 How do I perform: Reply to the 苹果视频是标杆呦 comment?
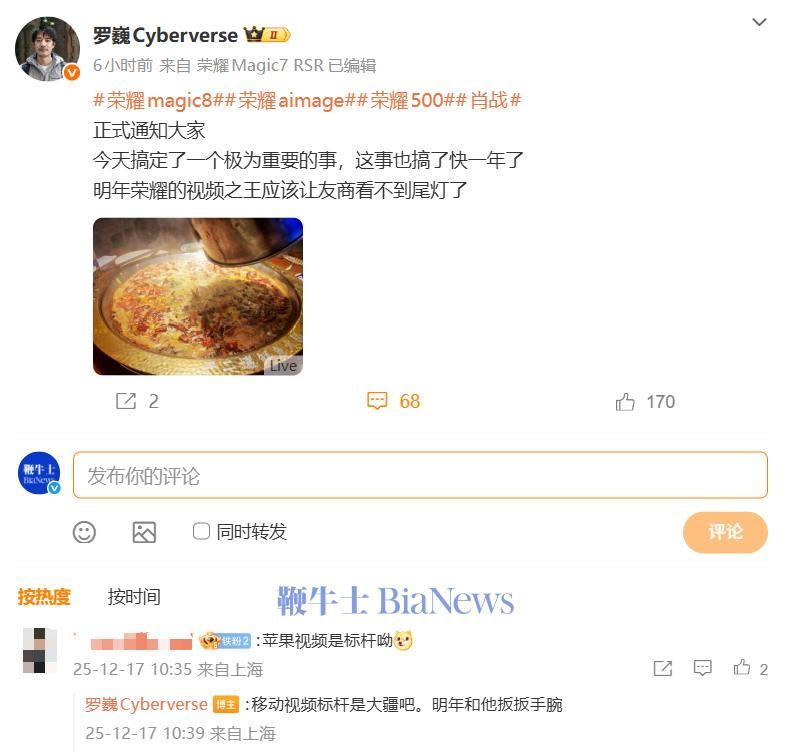tap(703, 668)
